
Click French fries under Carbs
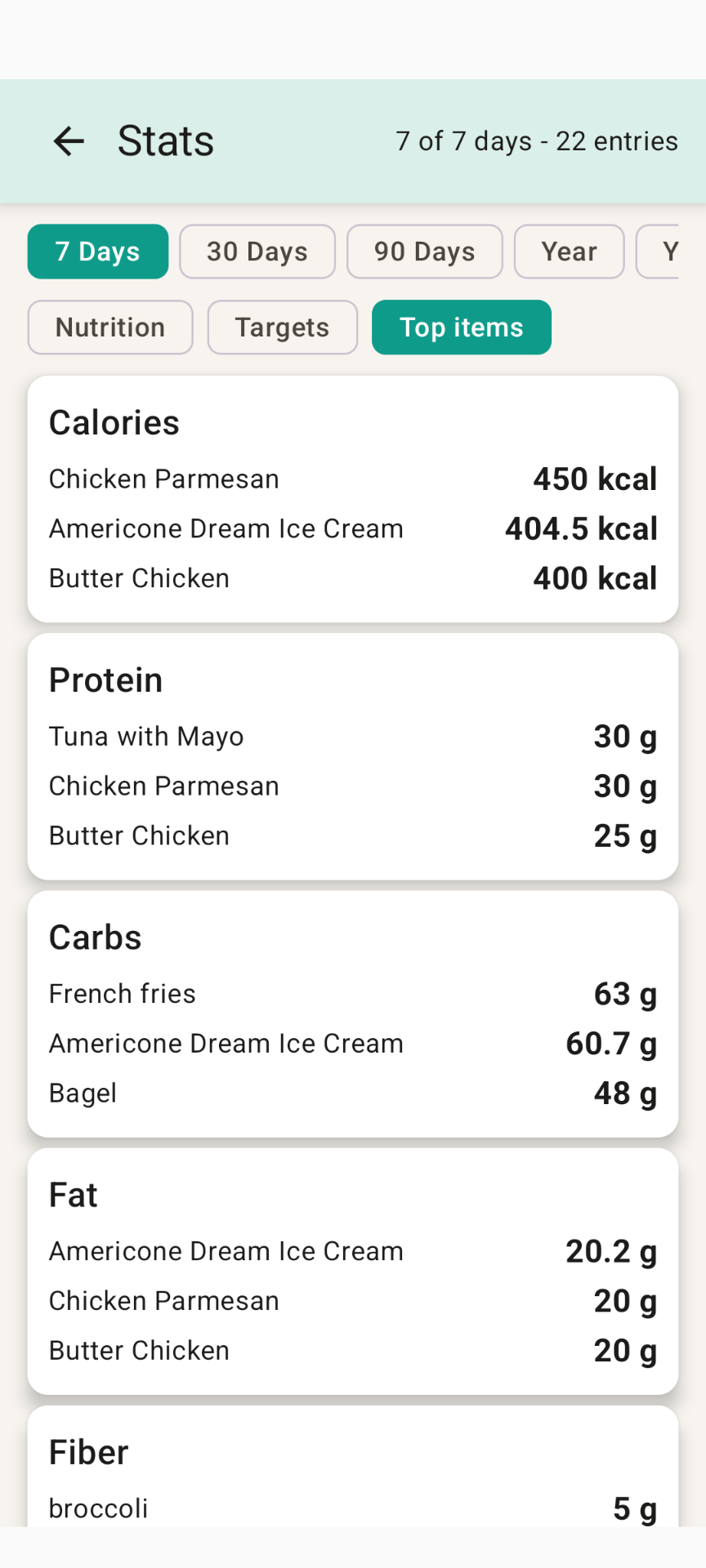click(x=122, y=993)
